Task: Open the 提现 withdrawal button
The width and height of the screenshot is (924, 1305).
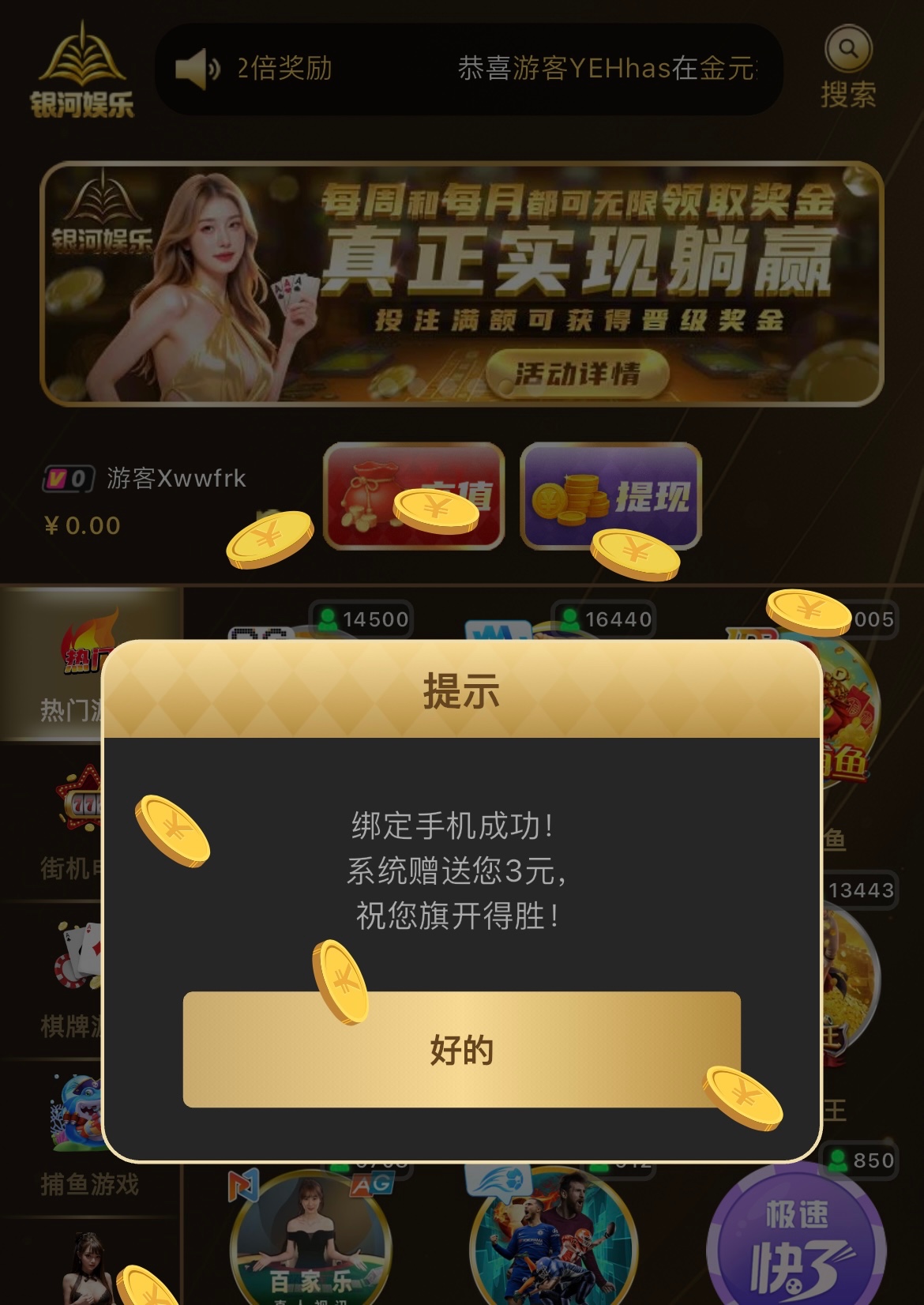Action: [610, 496]
